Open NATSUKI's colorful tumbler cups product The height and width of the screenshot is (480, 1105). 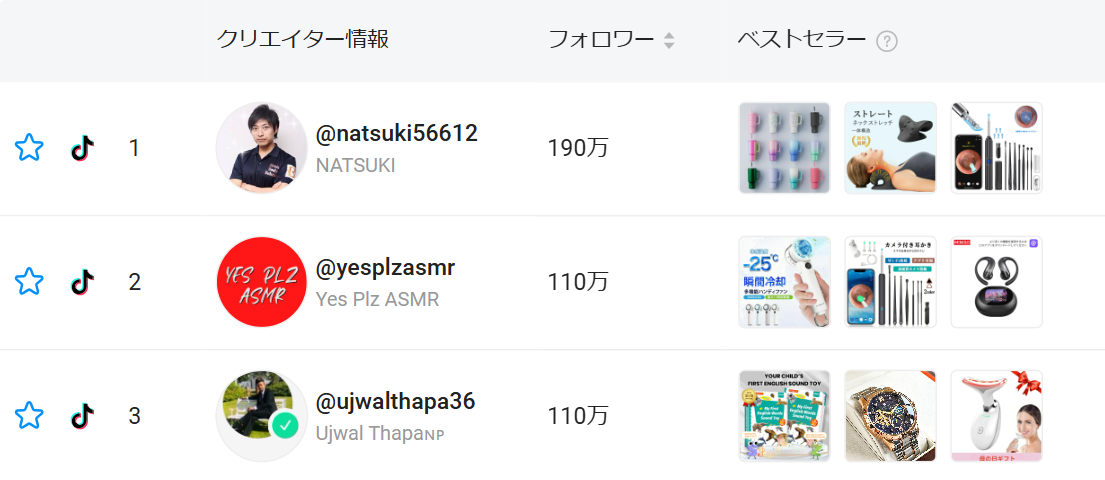(784, 148)
